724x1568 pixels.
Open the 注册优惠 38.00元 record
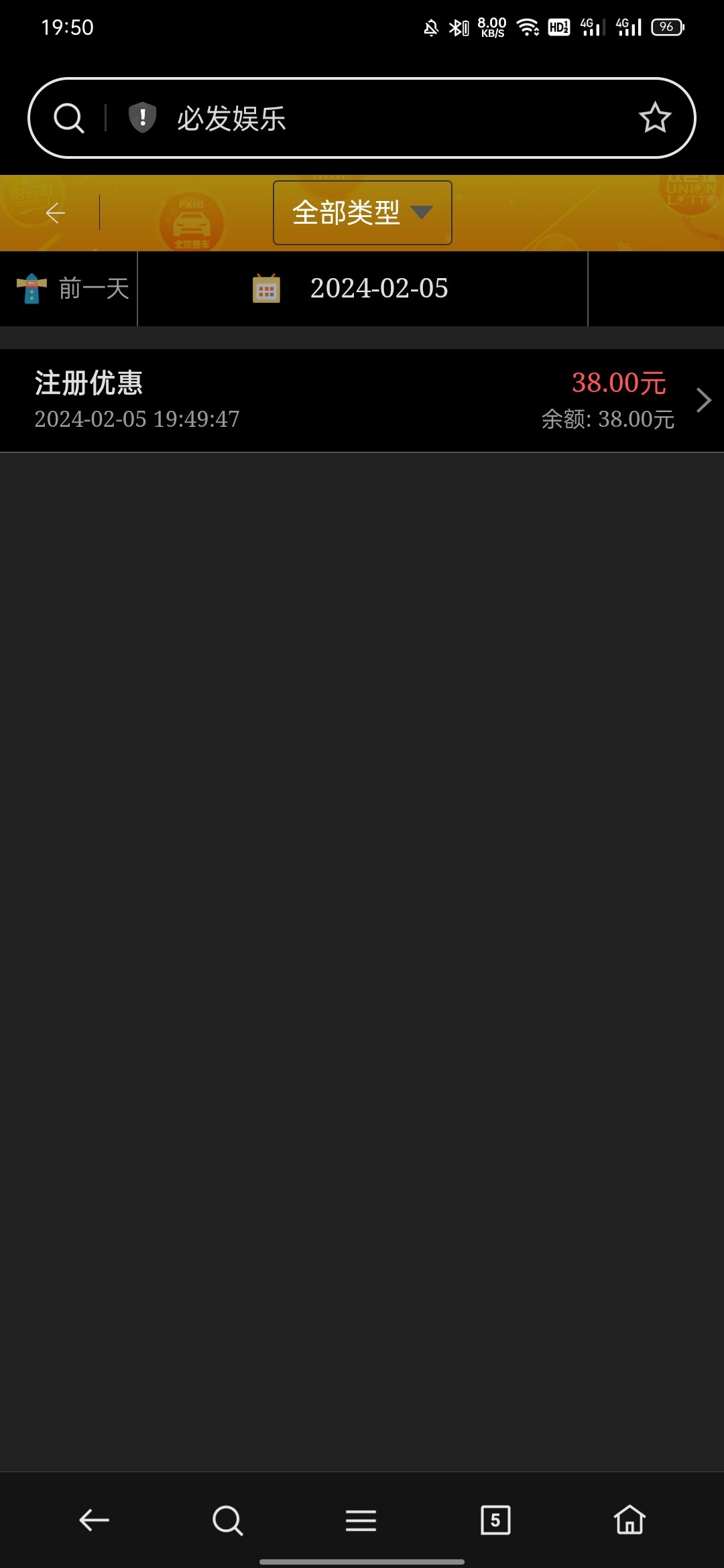coord(362,401)
